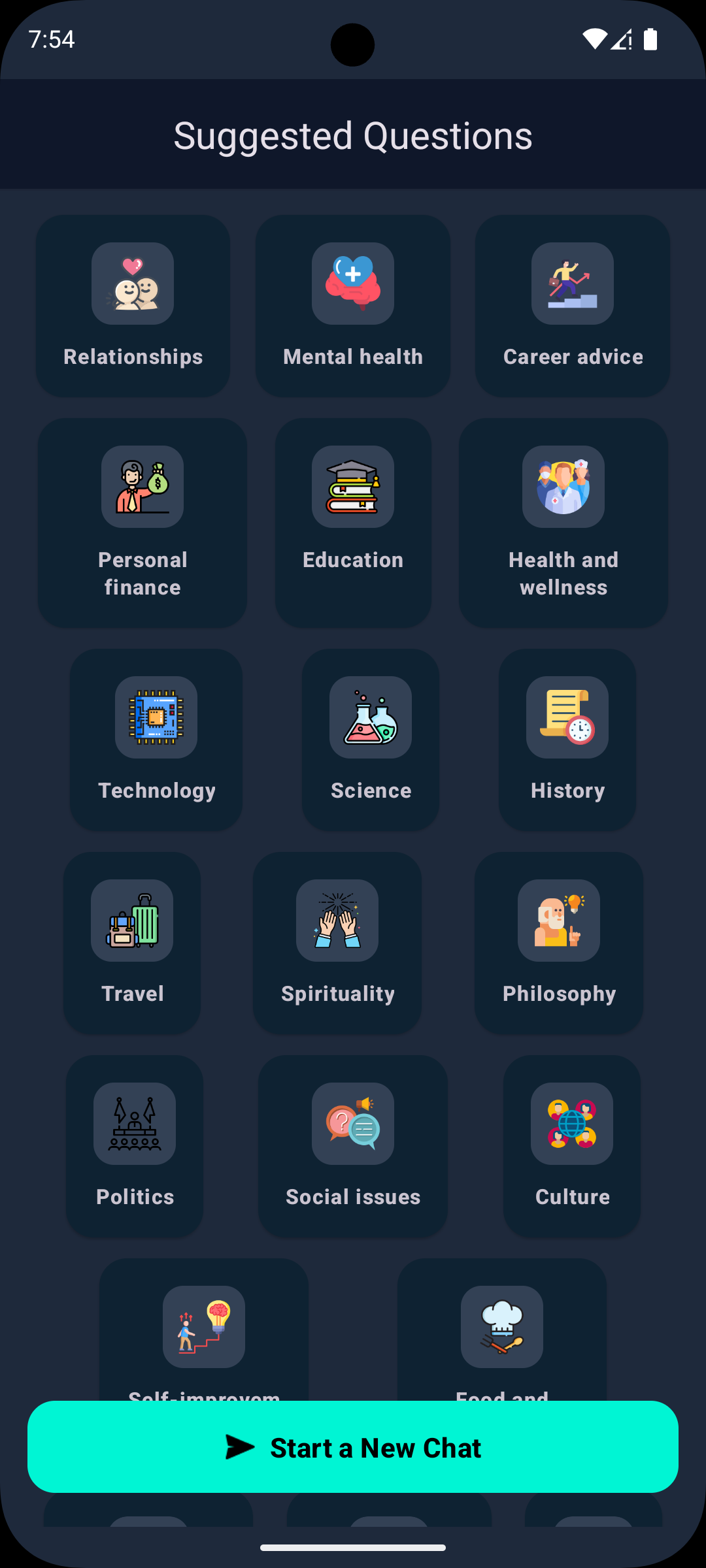Select the Personal finance money icon
Image resolution: width=706 pixels, height=1568 pixels.
(x=142, y=487)
